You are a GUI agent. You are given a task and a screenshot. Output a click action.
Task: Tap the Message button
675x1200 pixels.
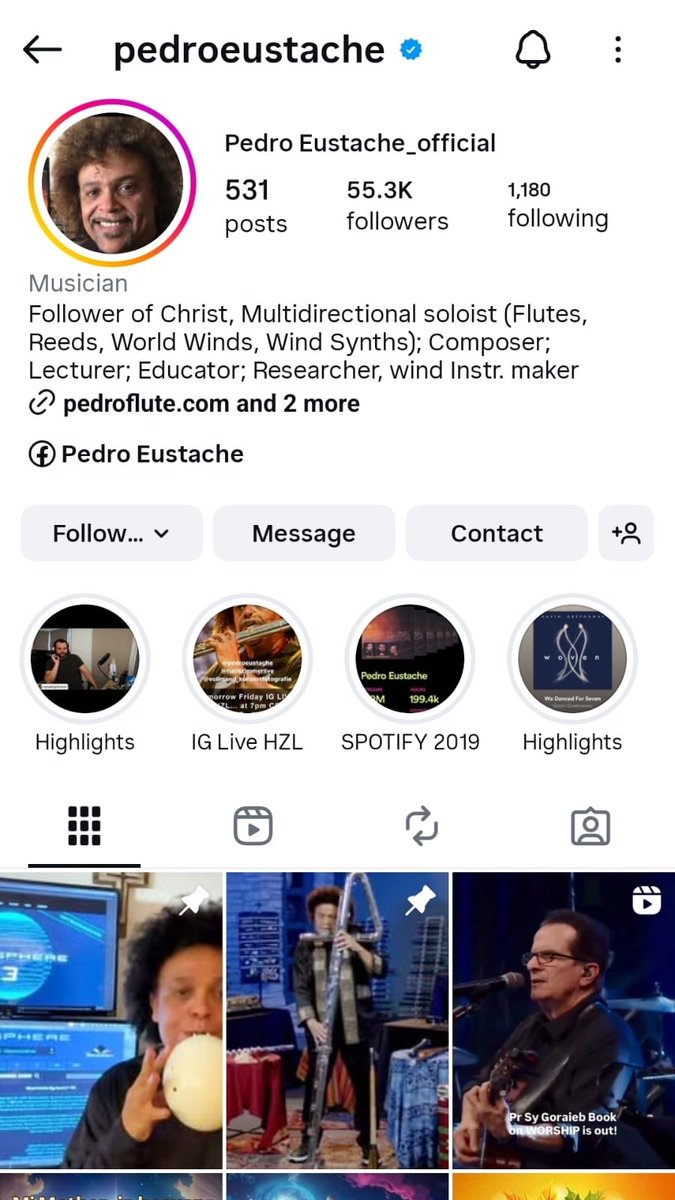pos(304,533)
